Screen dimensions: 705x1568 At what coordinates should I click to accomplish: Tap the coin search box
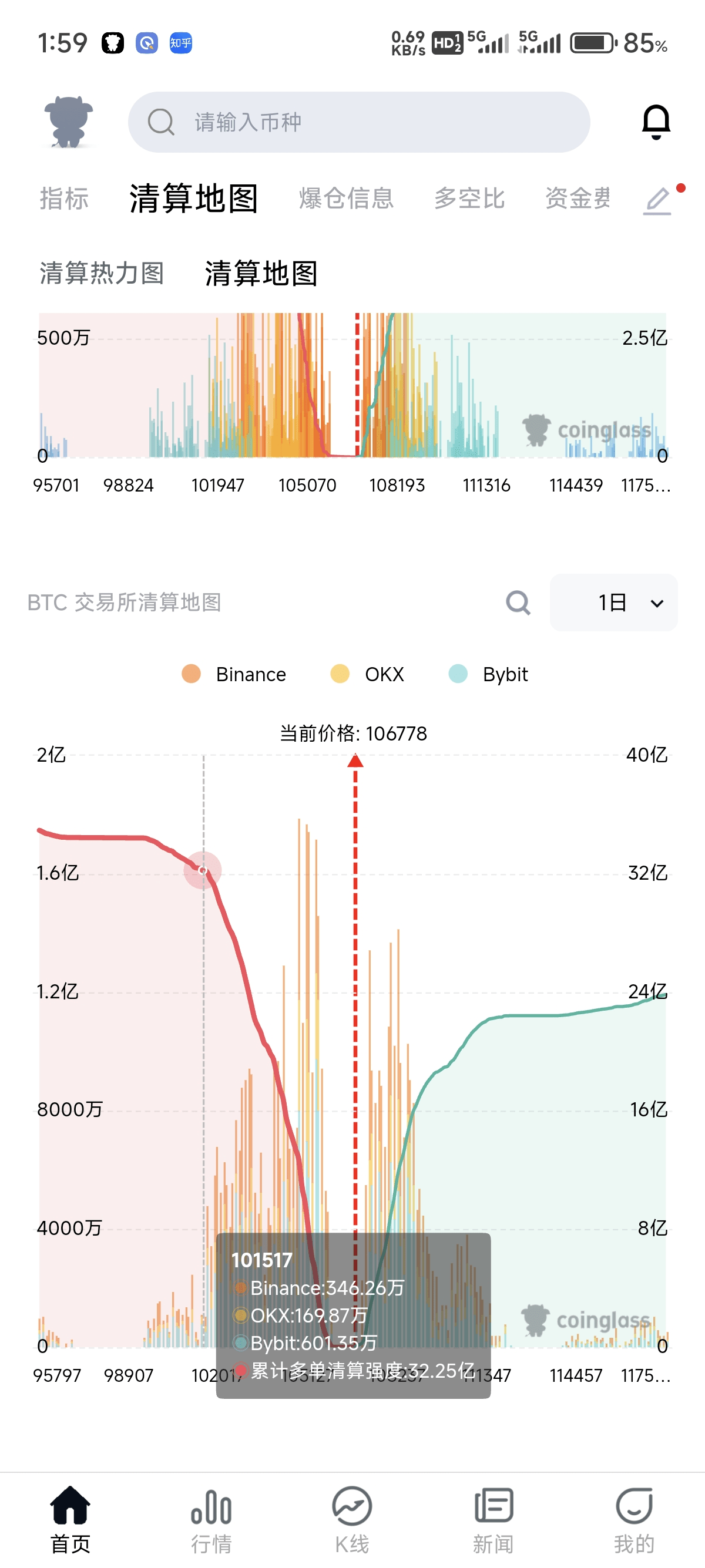click(x=358, y=122)
